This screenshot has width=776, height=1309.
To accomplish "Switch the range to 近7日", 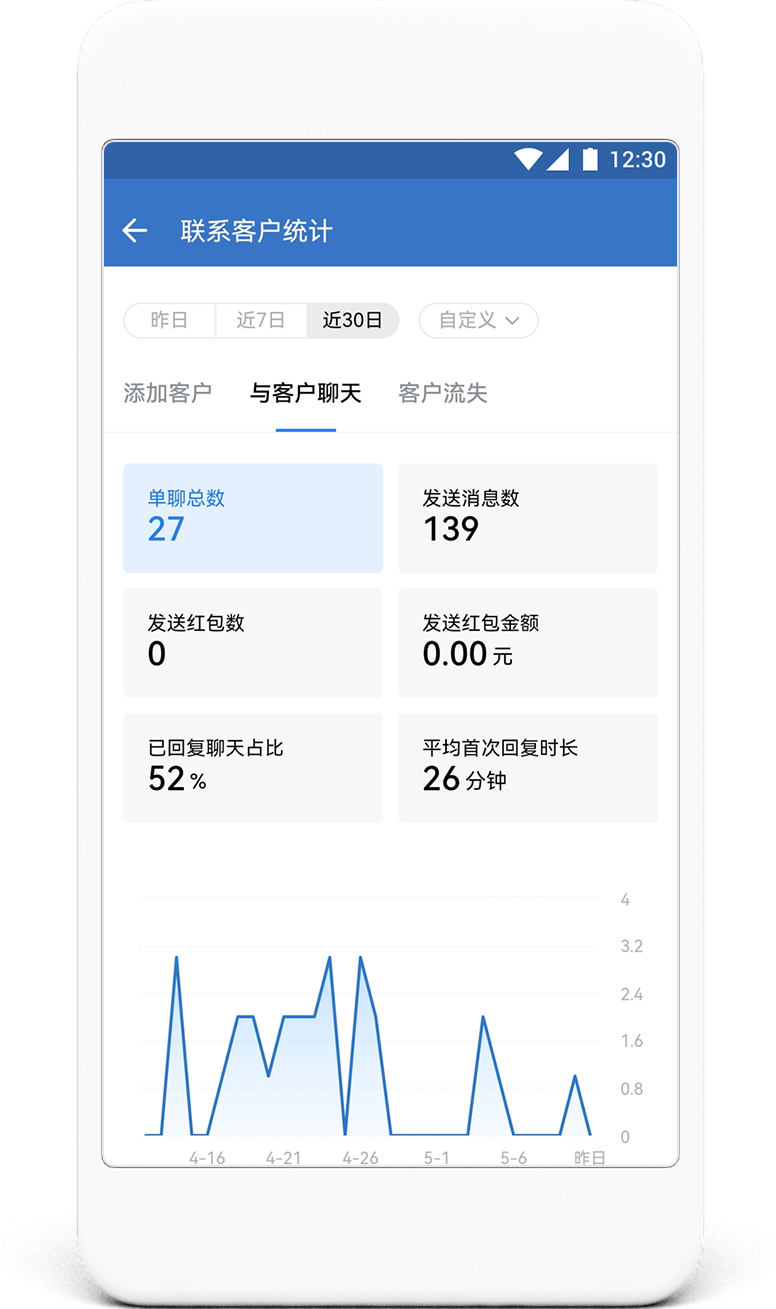I will 261,320.
